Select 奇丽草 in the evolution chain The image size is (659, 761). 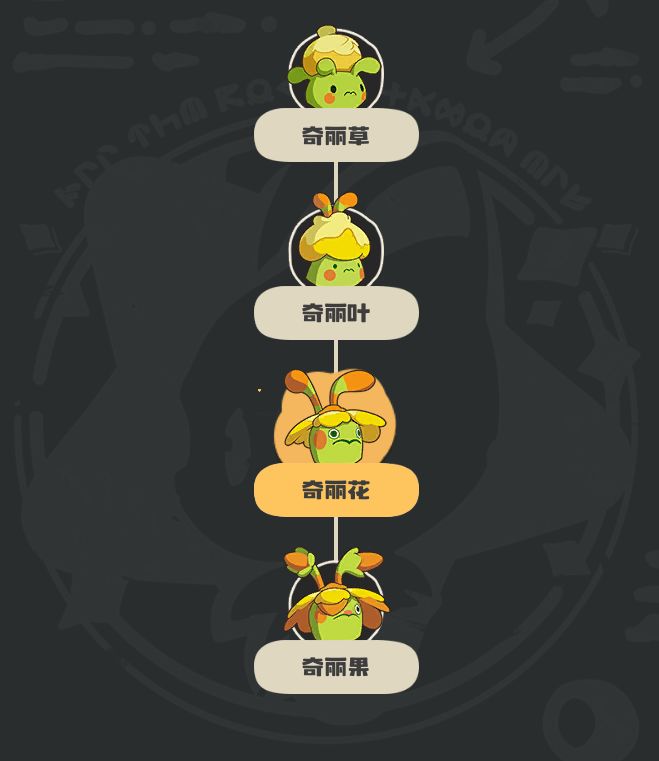336,135
